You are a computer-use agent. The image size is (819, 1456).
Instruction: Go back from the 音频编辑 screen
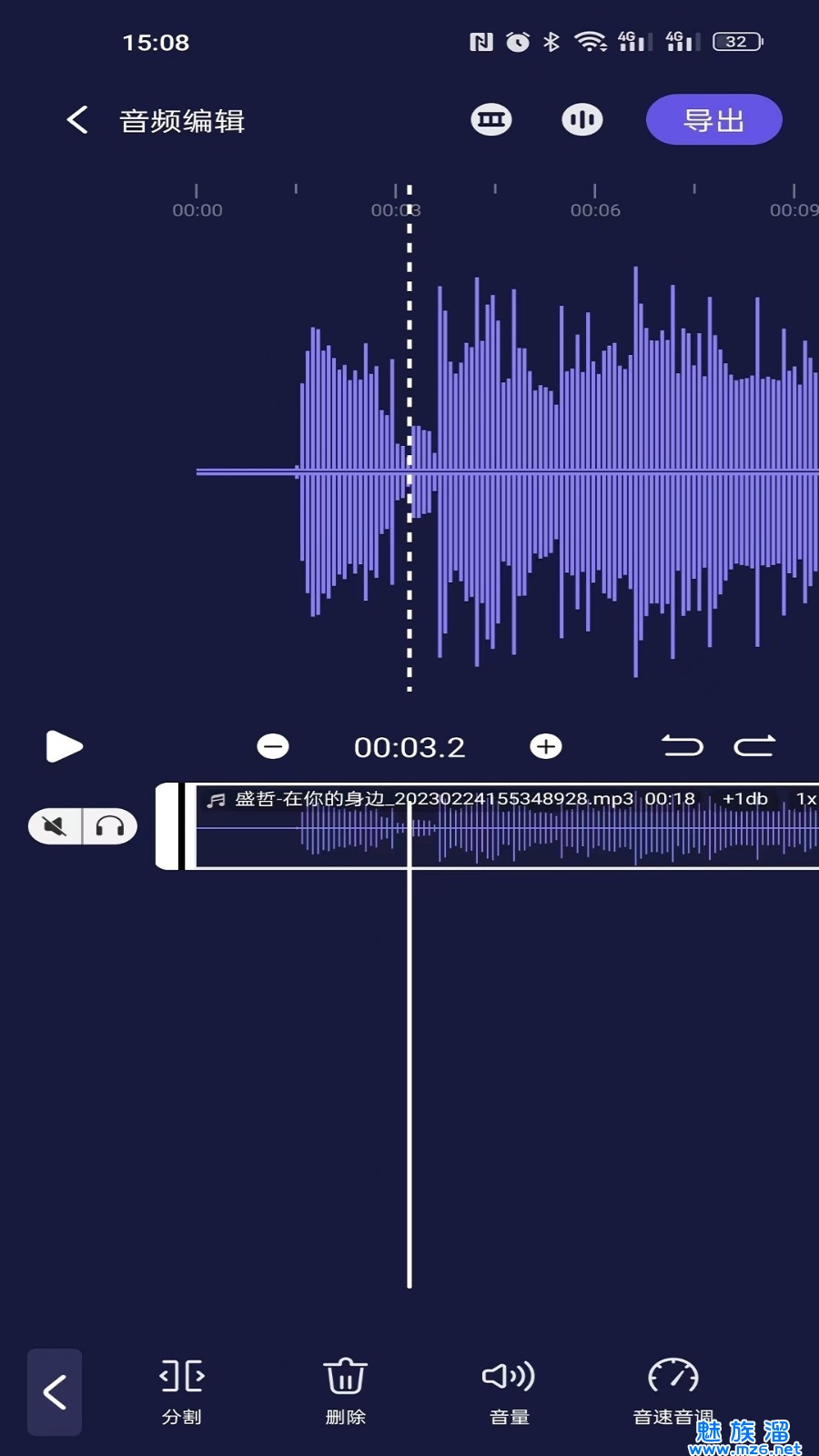77,120
